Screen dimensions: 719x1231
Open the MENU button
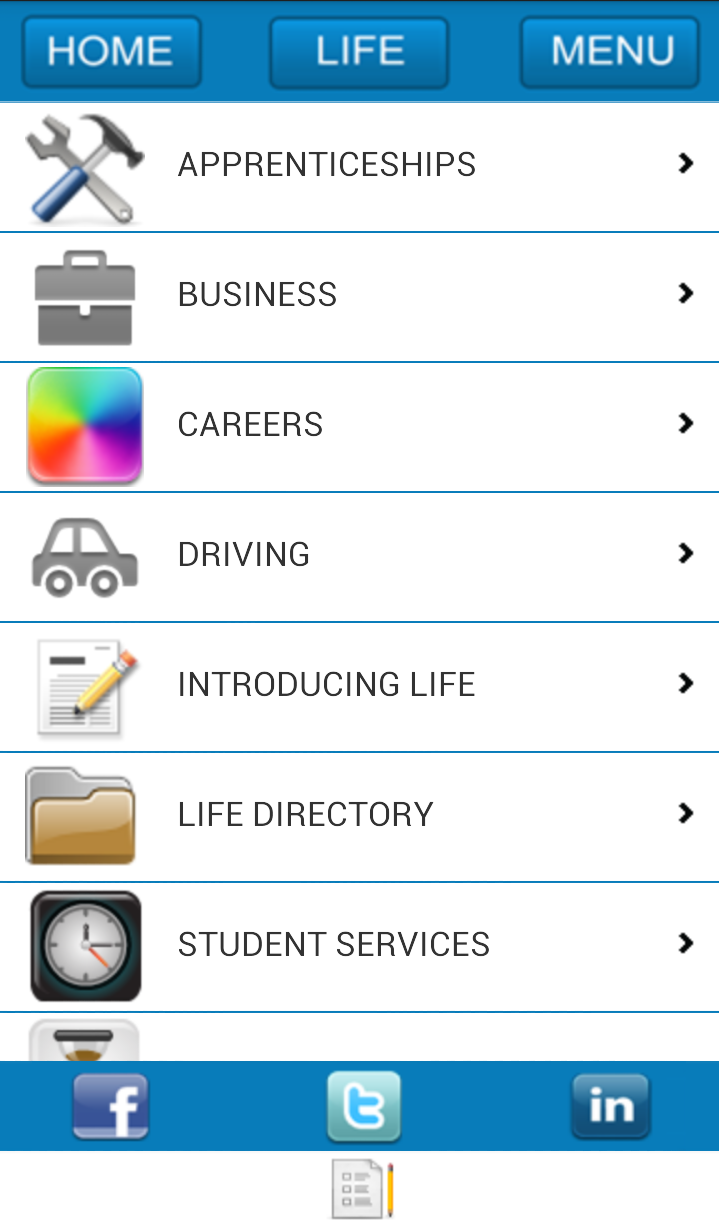(x=609, y=52)
